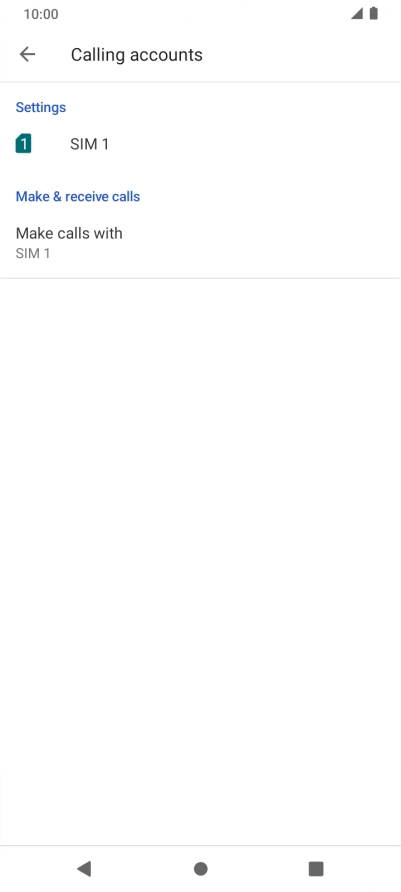The image size is (401, 892).
Task: Open the recent apps view
Action: (x=316, y=869)
